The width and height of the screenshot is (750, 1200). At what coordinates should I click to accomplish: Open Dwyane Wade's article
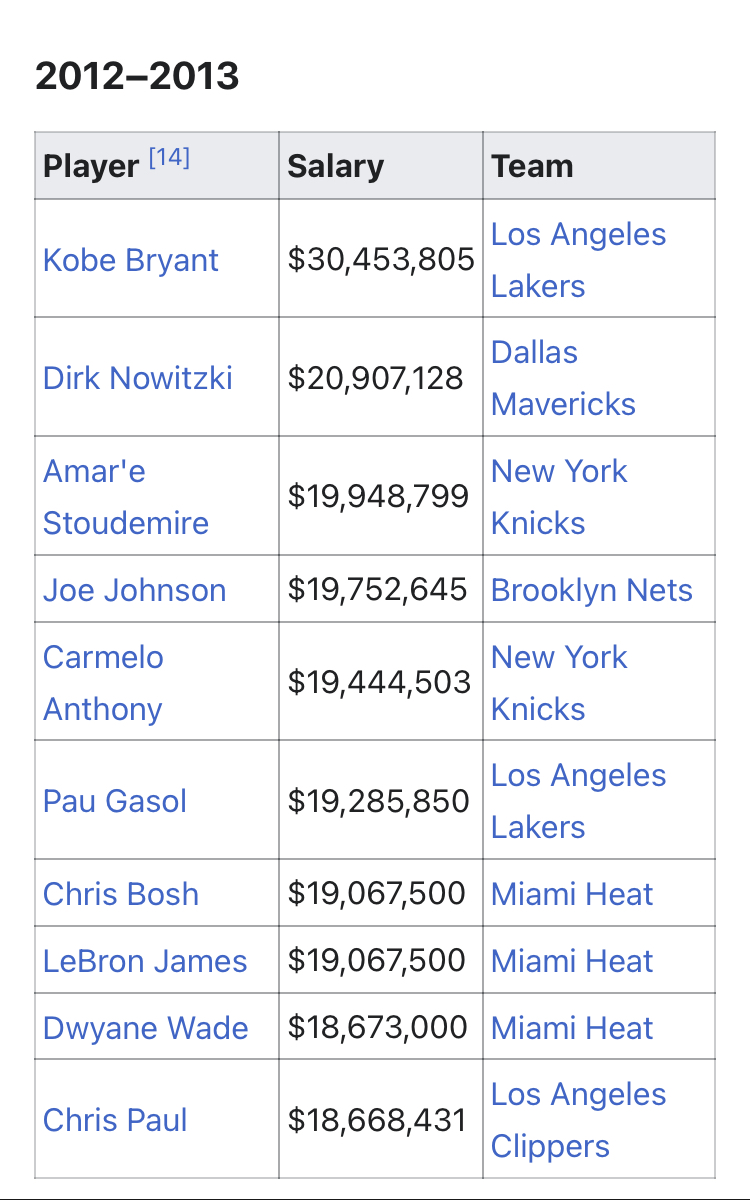click(146, 1028)
